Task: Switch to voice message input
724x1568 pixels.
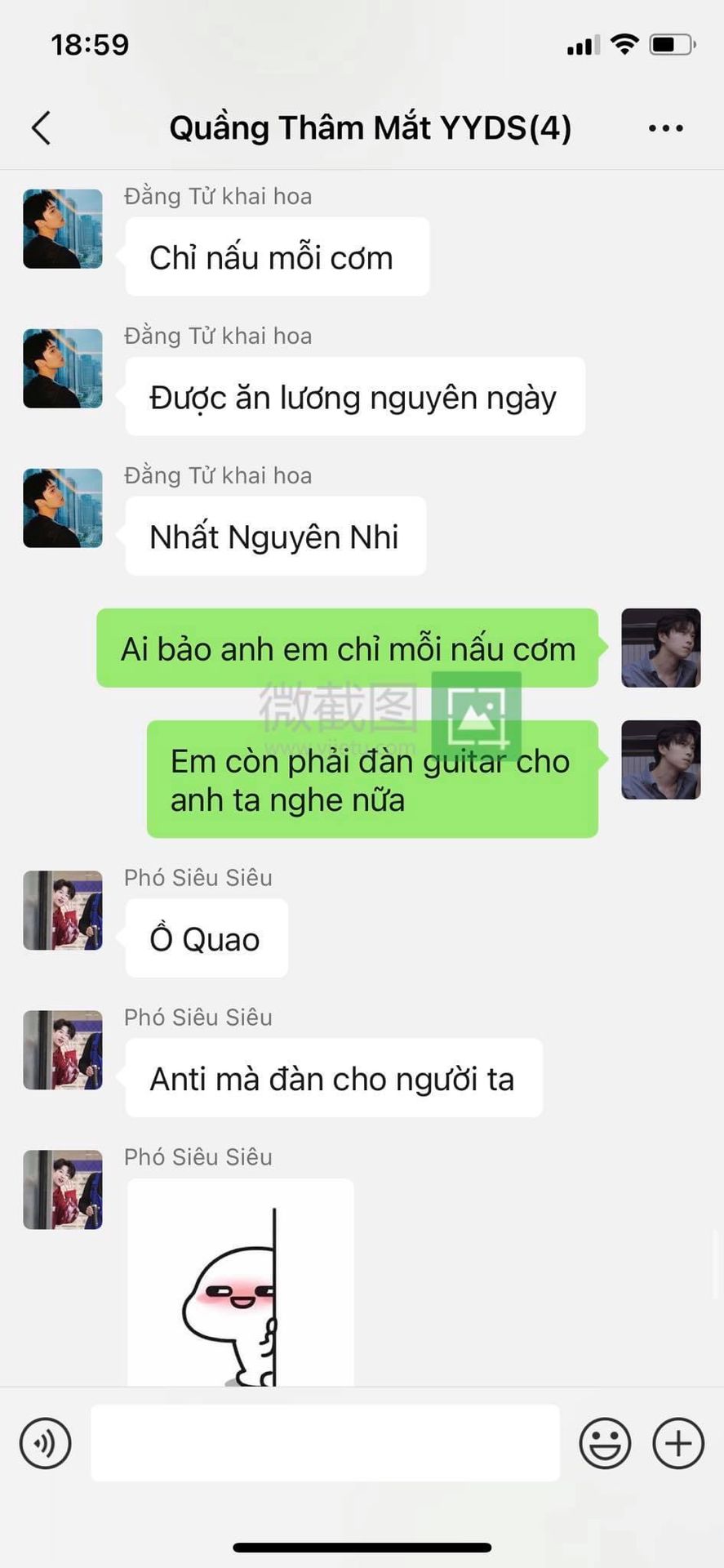Action: (x=46, y=1443)
